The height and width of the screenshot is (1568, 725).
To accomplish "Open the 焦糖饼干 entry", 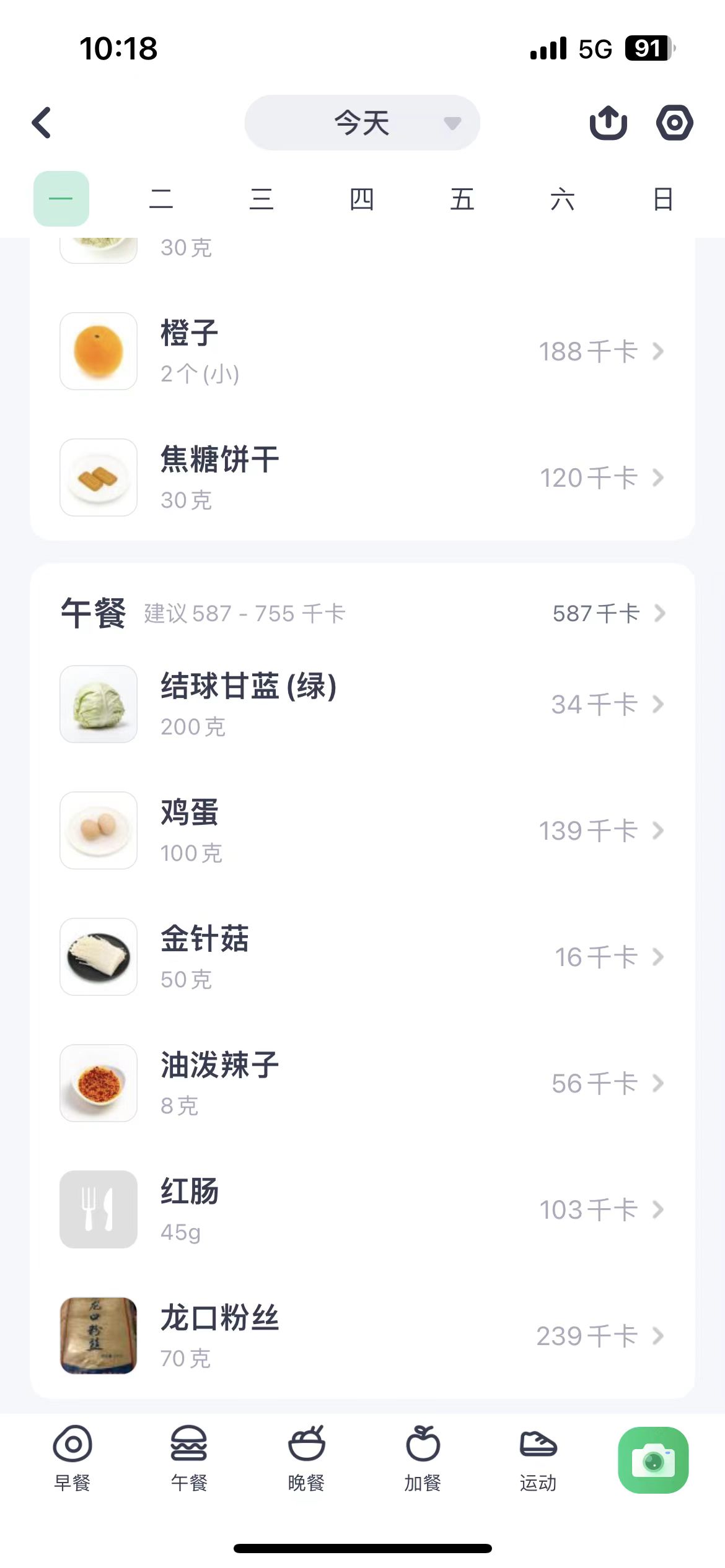I will tap(362, 477).
